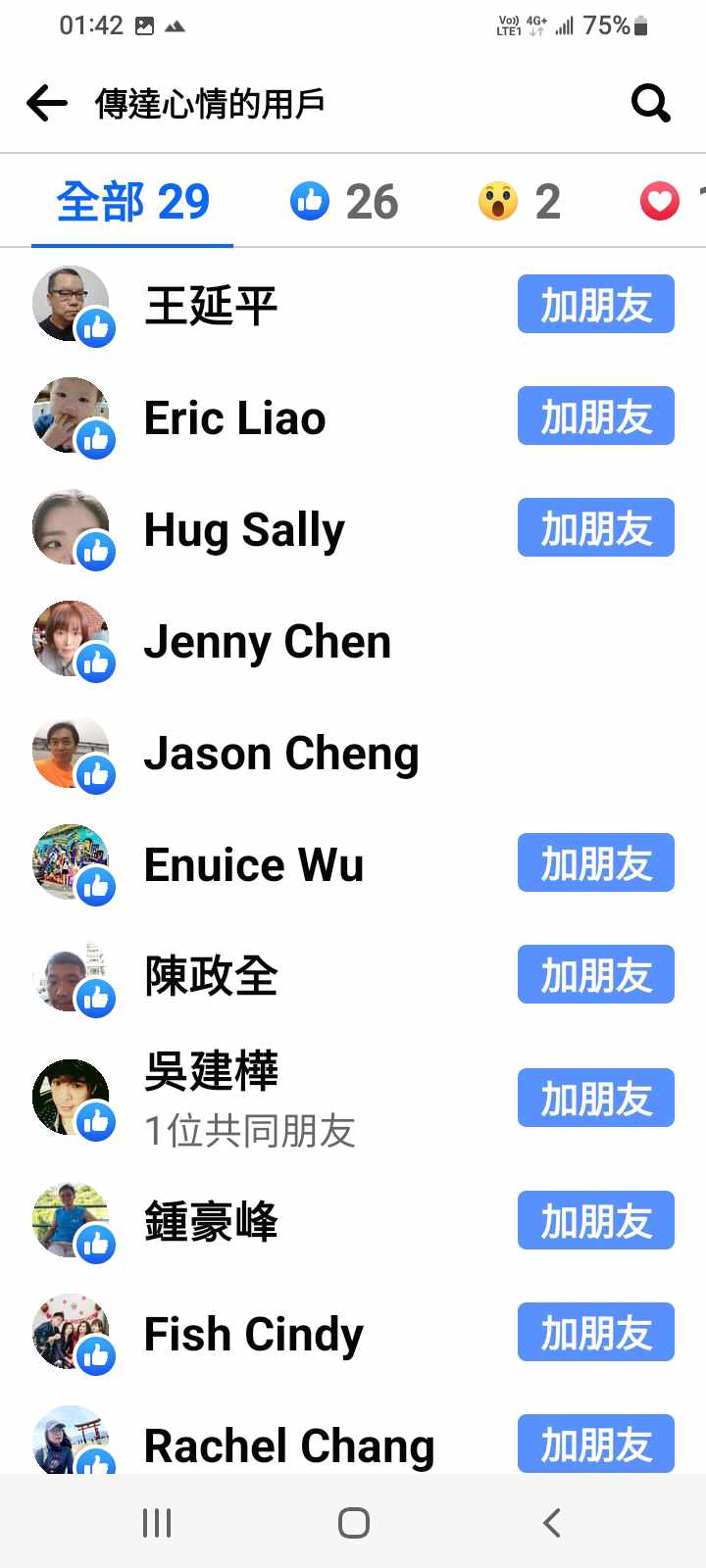The image size is (706, 1568).
Task: Add 王延平 as a friend
Action: tap(595, 305)
